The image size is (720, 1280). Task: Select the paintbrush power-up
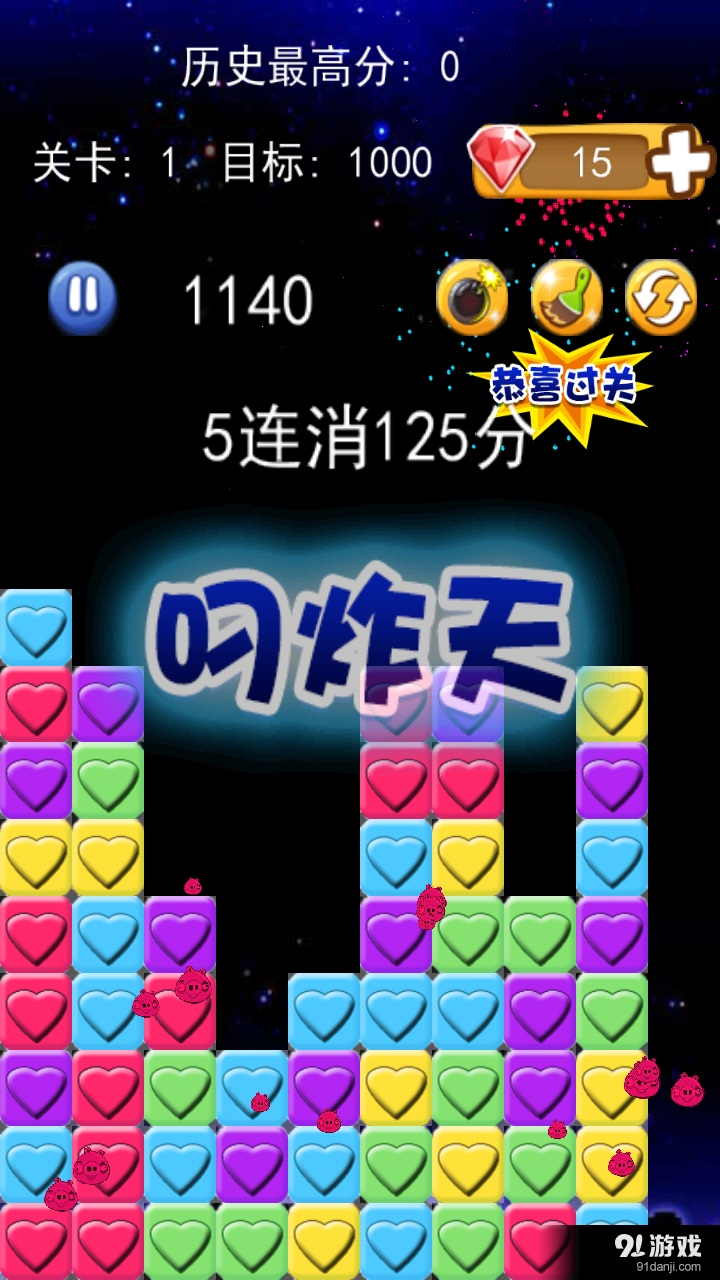coord(566,298)
